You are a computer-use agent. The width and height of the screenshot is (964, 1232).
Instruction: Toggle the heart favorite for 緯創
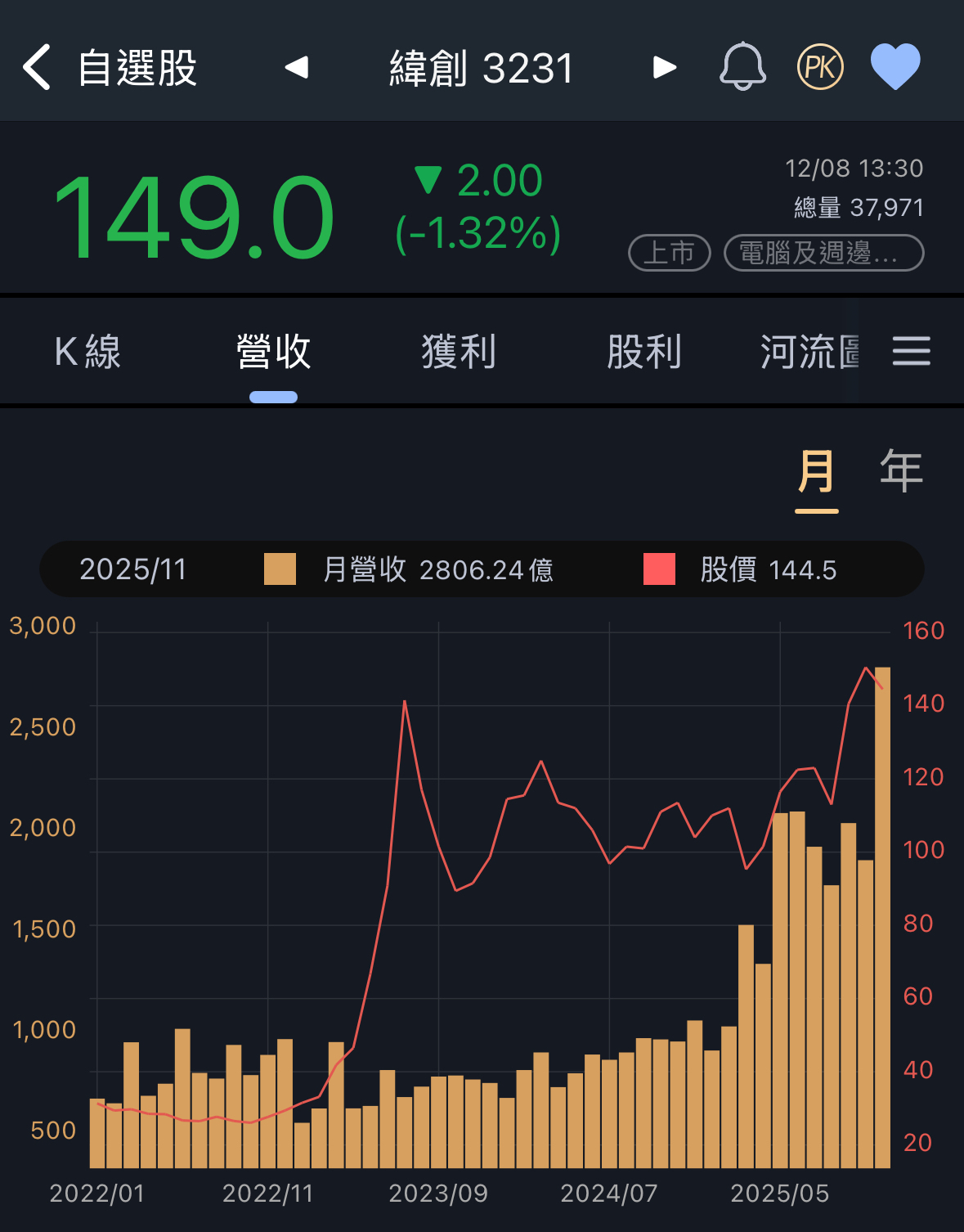[895, 66]
